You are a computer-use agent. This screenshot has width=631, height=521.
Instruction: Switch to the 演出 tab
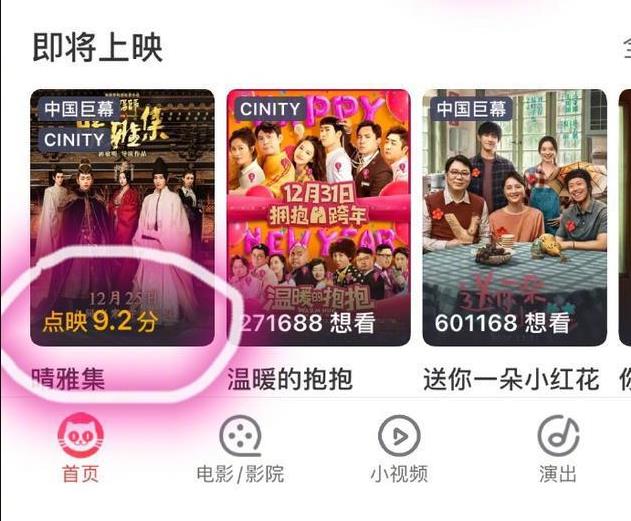[x=558, y=450]
